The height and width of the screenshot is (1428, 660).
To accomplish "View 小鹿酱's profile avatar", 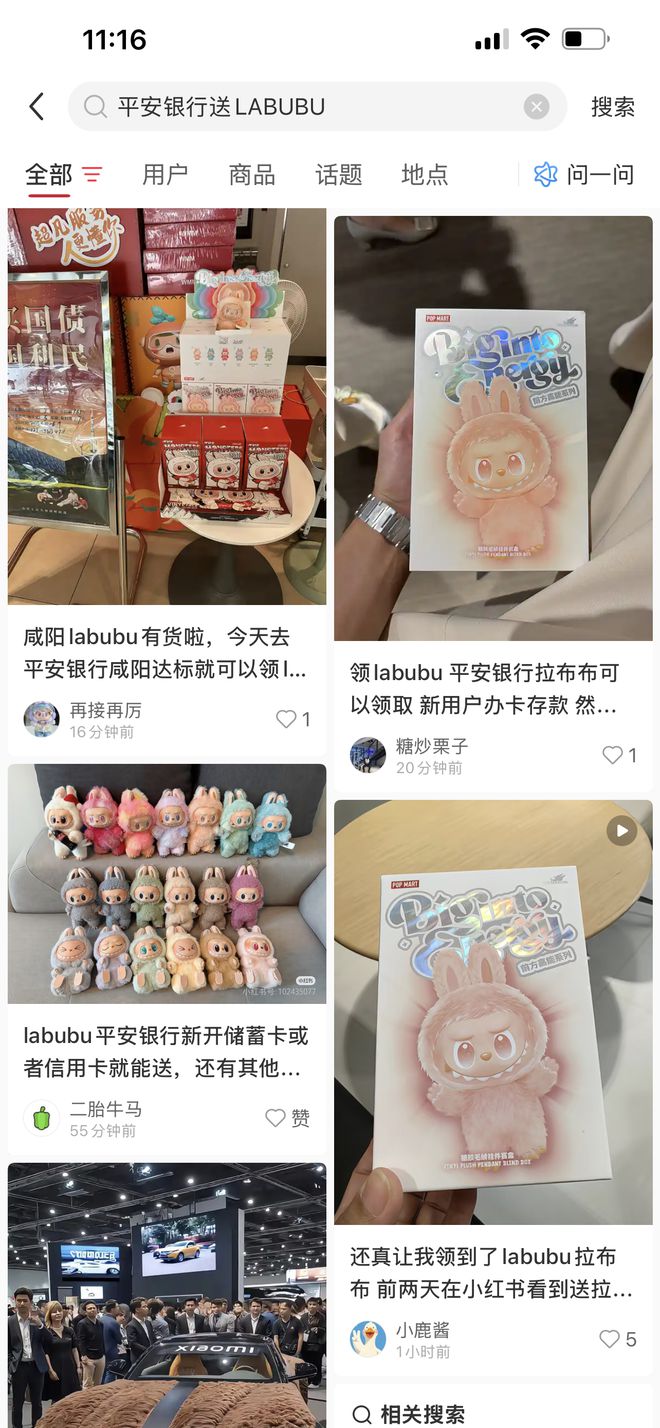I will coord(368,1339).
